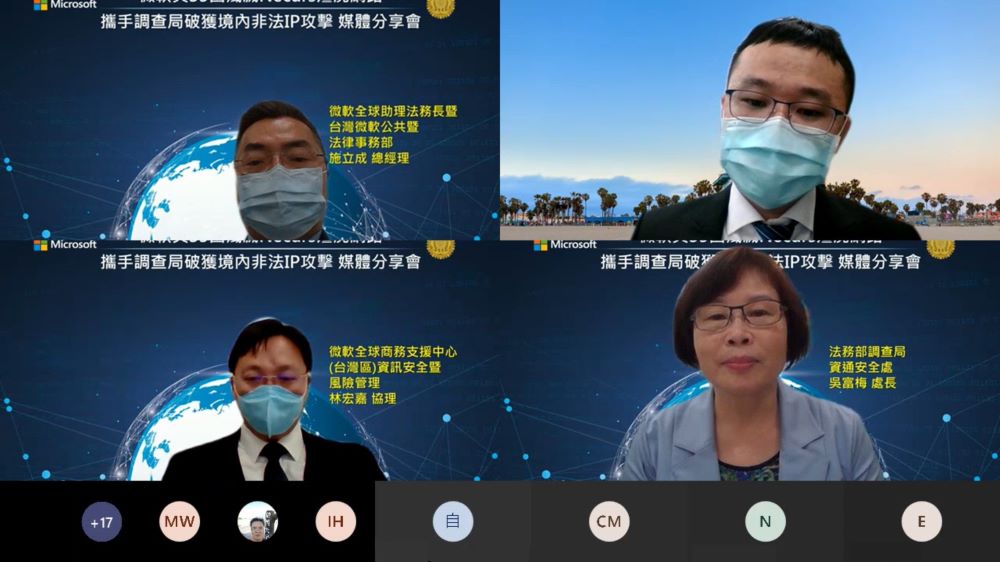Tap 吳富梅 處長 video tile
This screenshot has width=1000, height=562.
750,360
